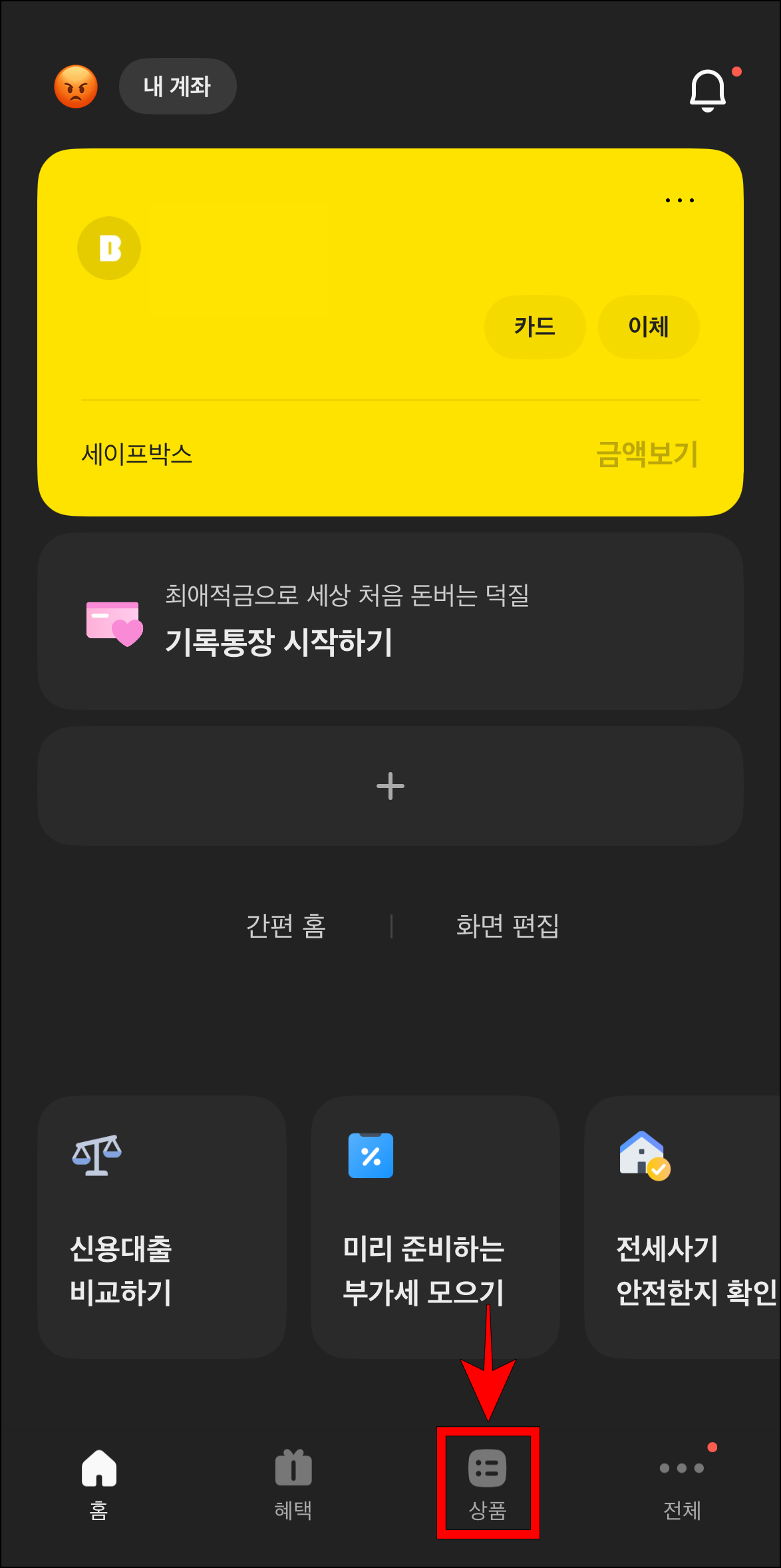The width and height of the screenshot is (781, 1568).
Task: Tap the plus to add a widget
Action: 390,785
